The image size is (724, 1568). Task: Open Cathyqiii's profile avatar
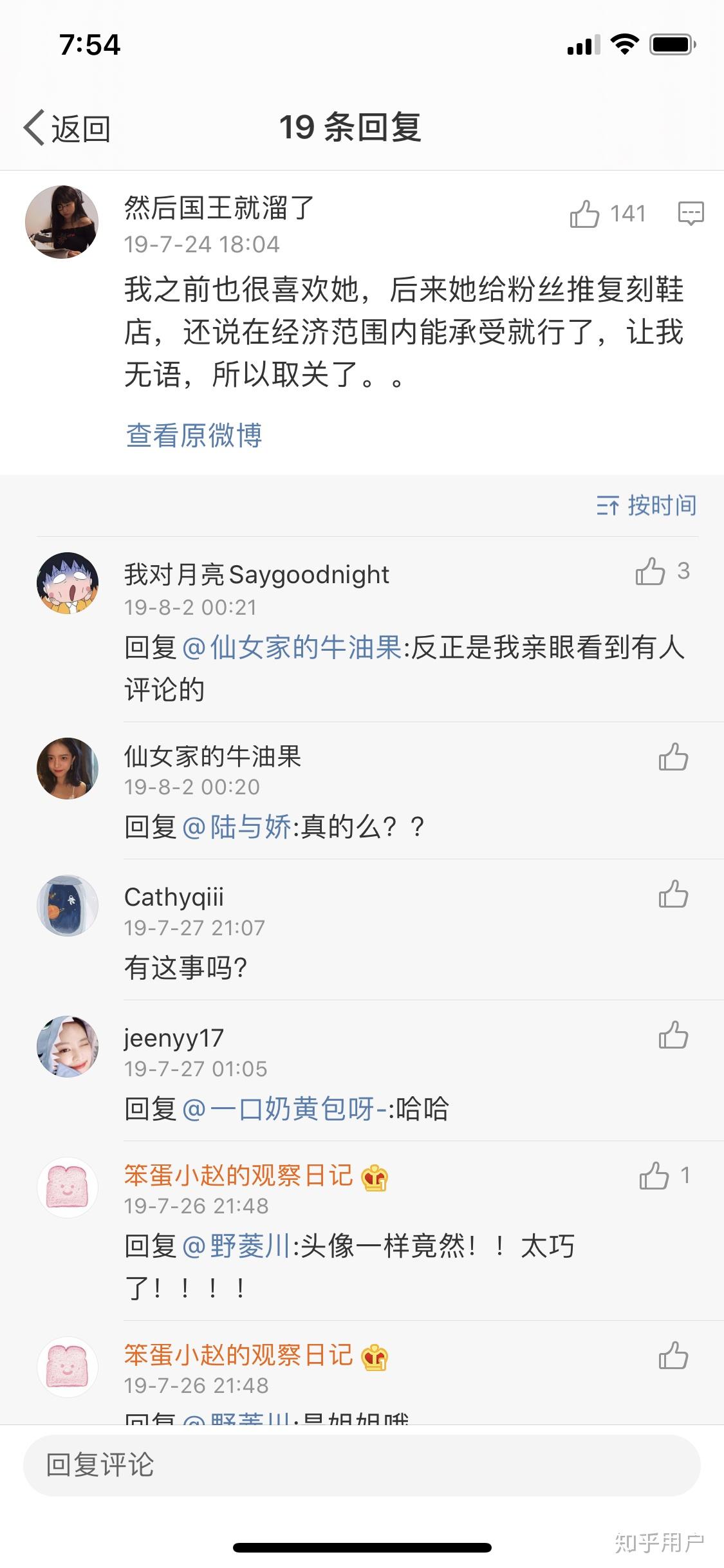(68, 906)
